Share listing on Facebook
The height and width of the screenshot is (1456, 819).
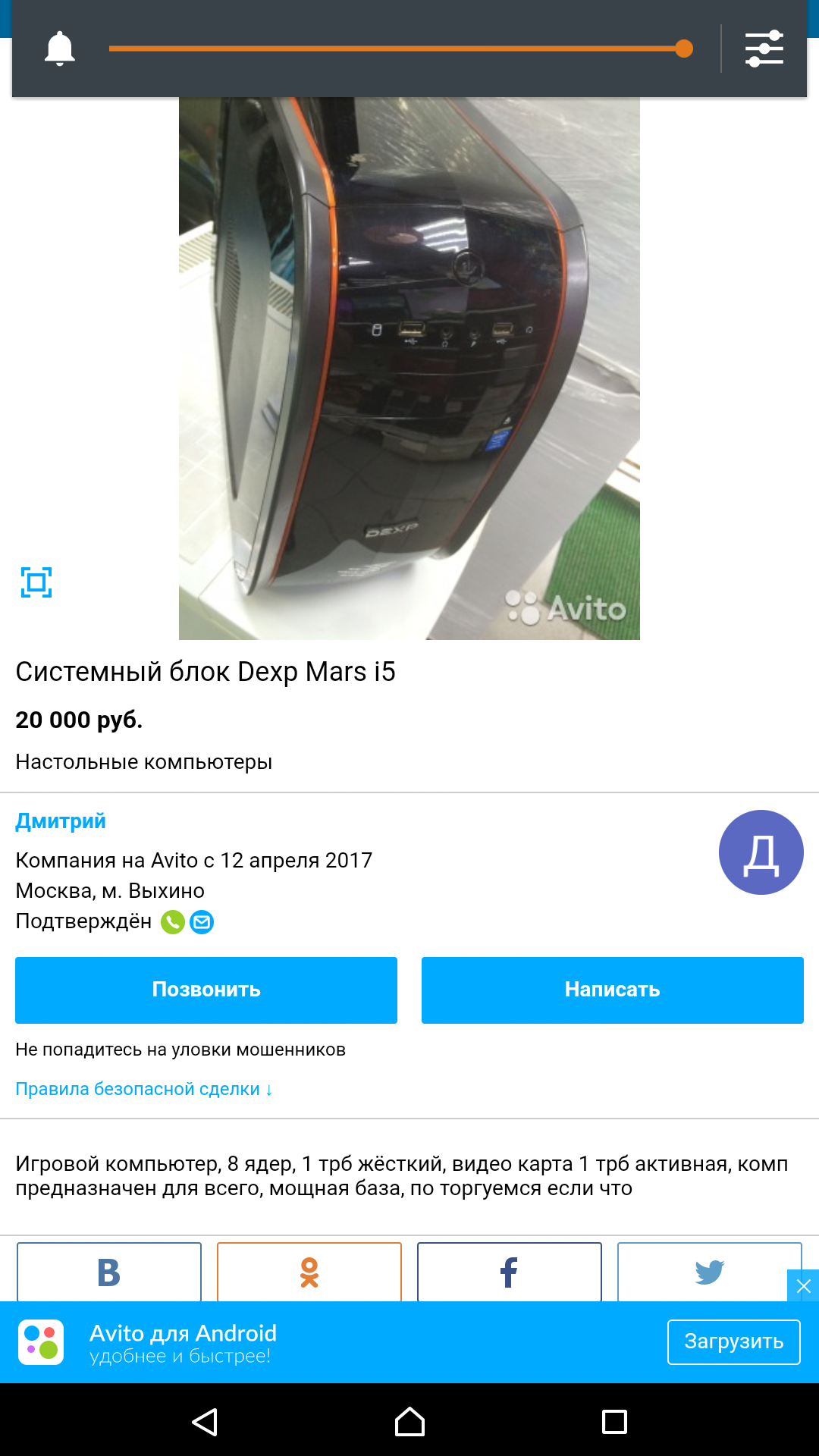coord(510,1272)
